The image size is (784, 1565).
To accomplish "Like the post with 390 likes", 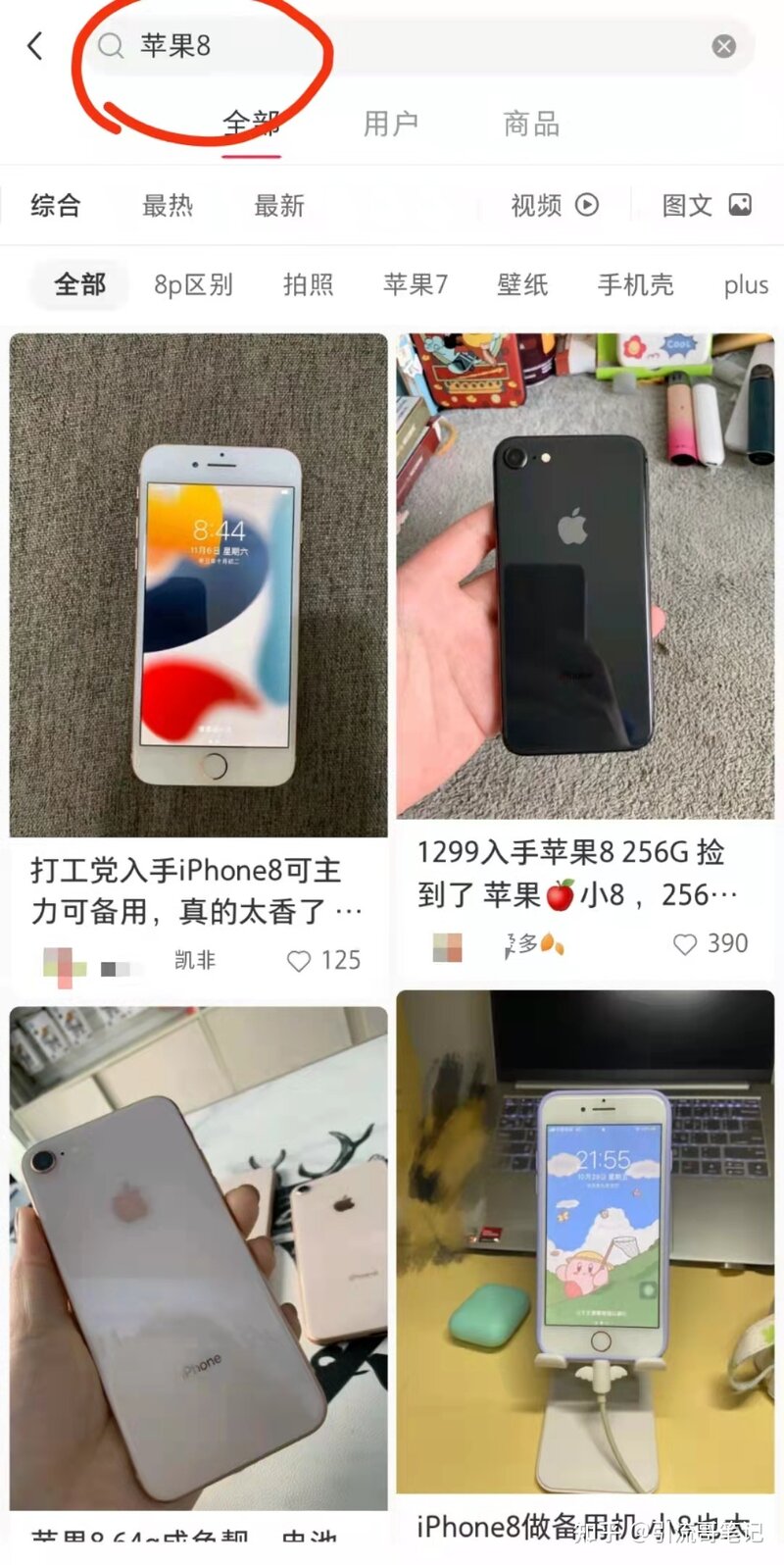I will tap(685, 944).
